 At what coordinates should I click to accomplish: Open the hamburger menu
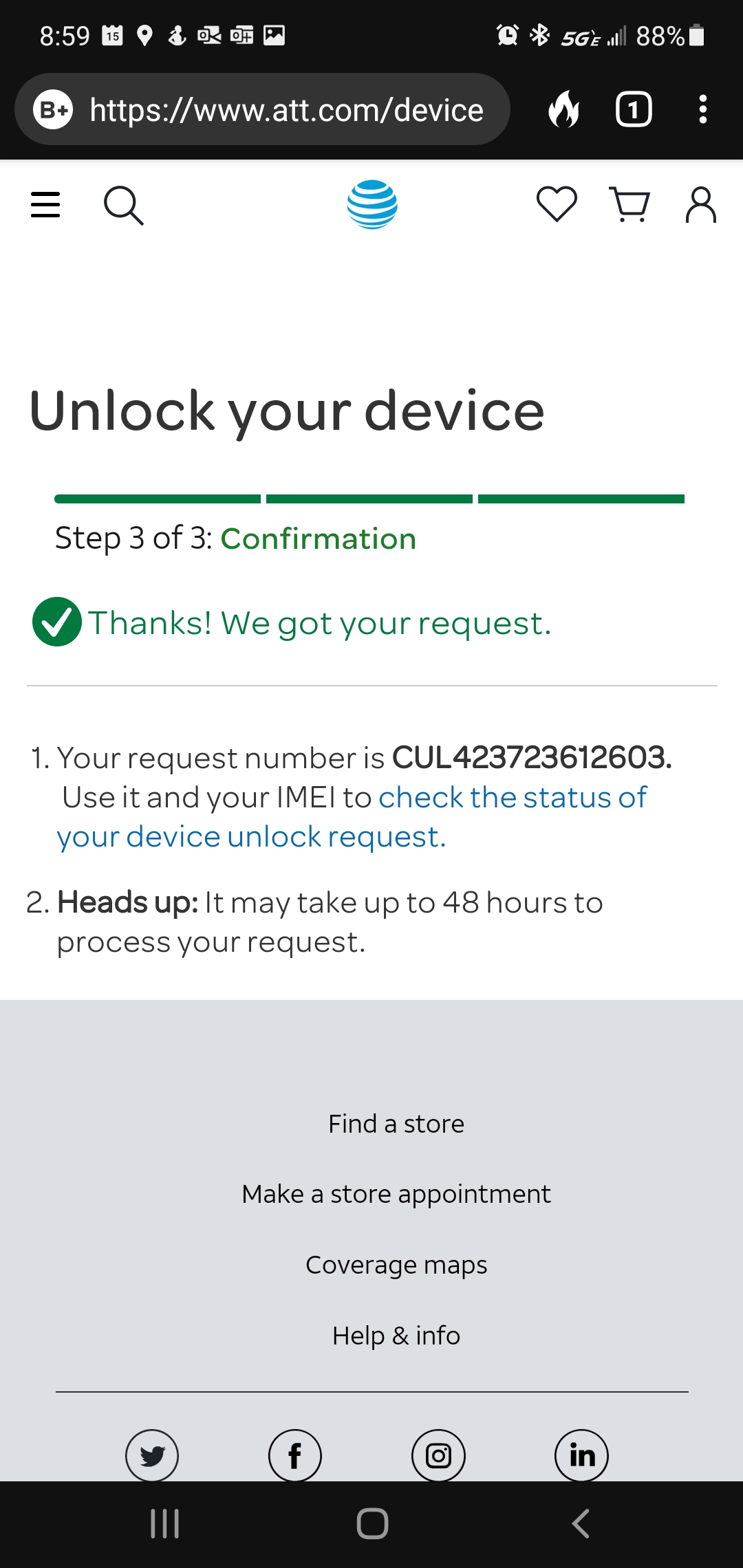point(45,205)
